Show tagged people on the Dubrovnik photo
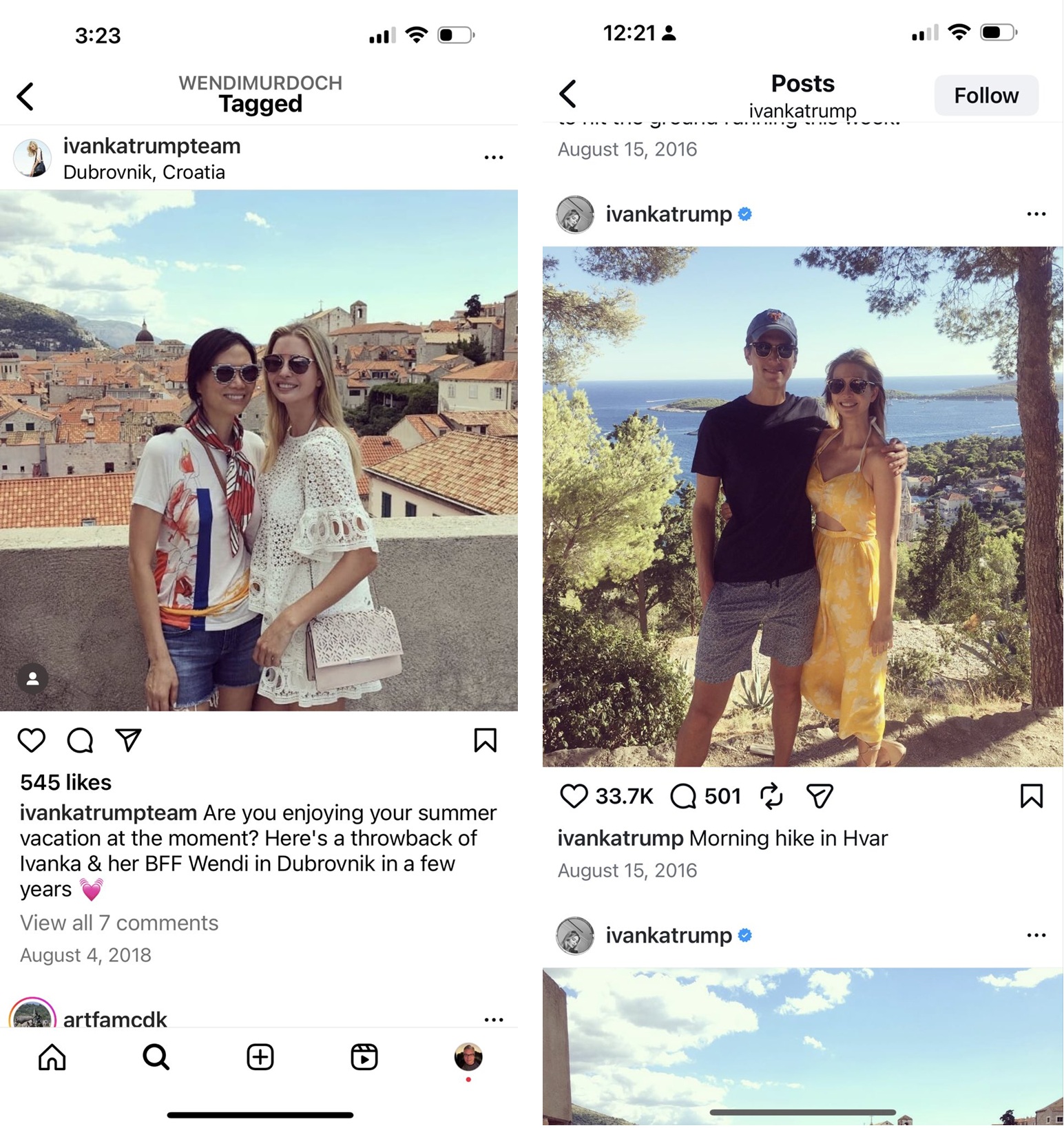This screenshot has width=1064, height=1128. 32,678
